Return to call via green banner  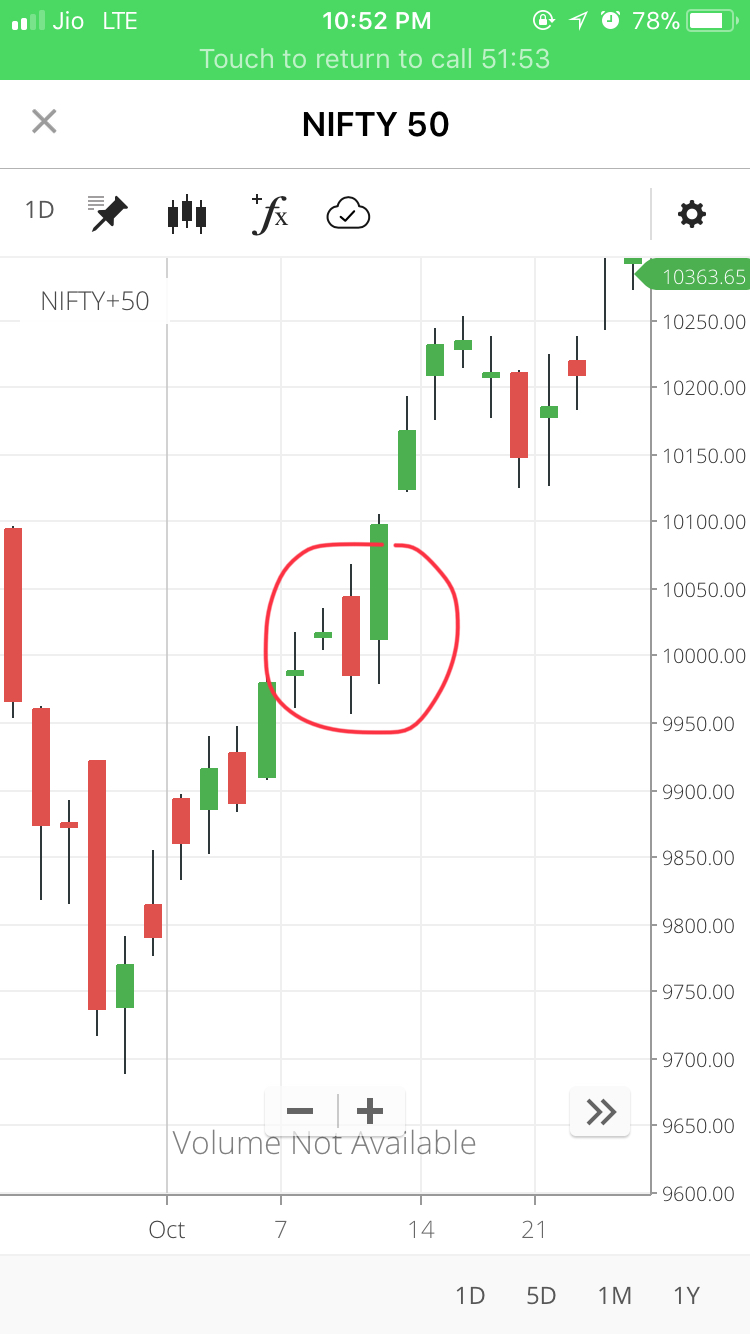(375, 58)
